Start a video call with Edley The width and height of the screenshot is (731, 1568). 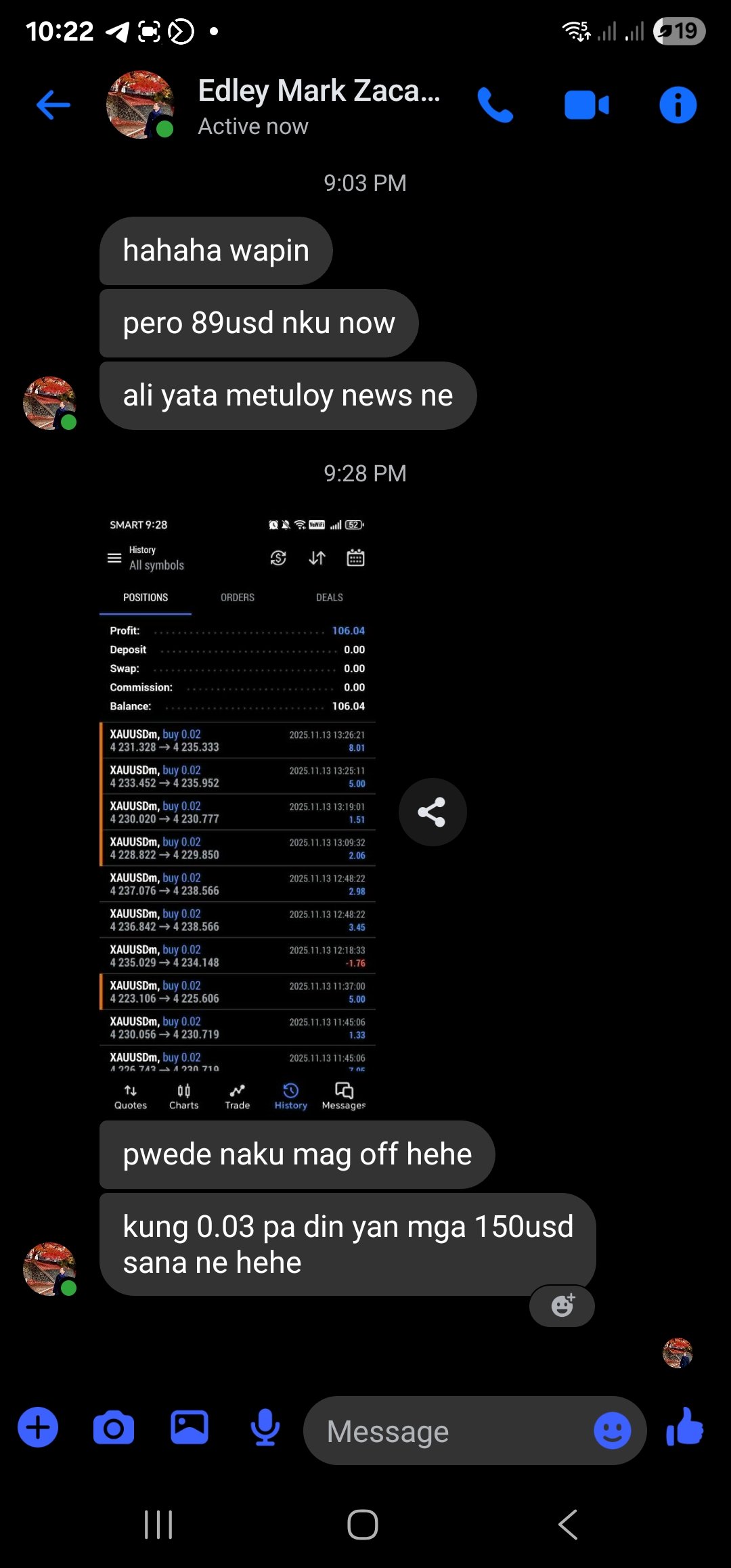(586, 106)
